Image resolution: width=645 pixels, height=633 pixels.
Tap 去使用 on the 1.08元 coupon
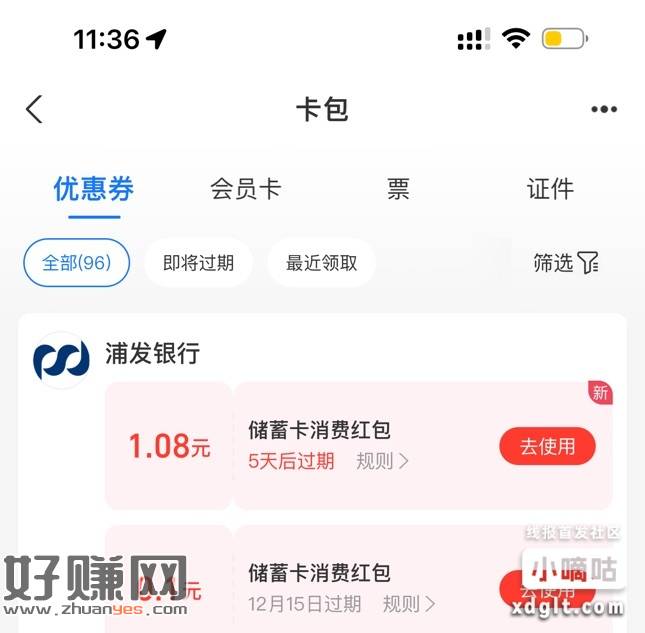547,446
